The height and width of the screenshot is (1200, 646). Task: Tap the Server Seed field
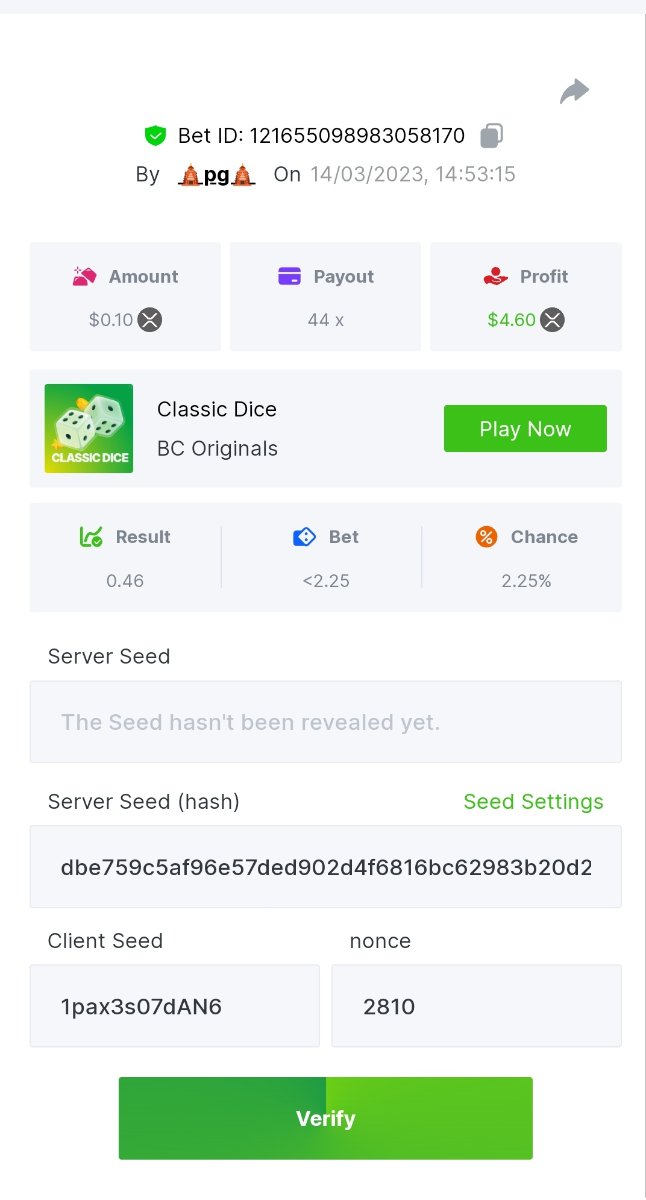coord(325,722)
